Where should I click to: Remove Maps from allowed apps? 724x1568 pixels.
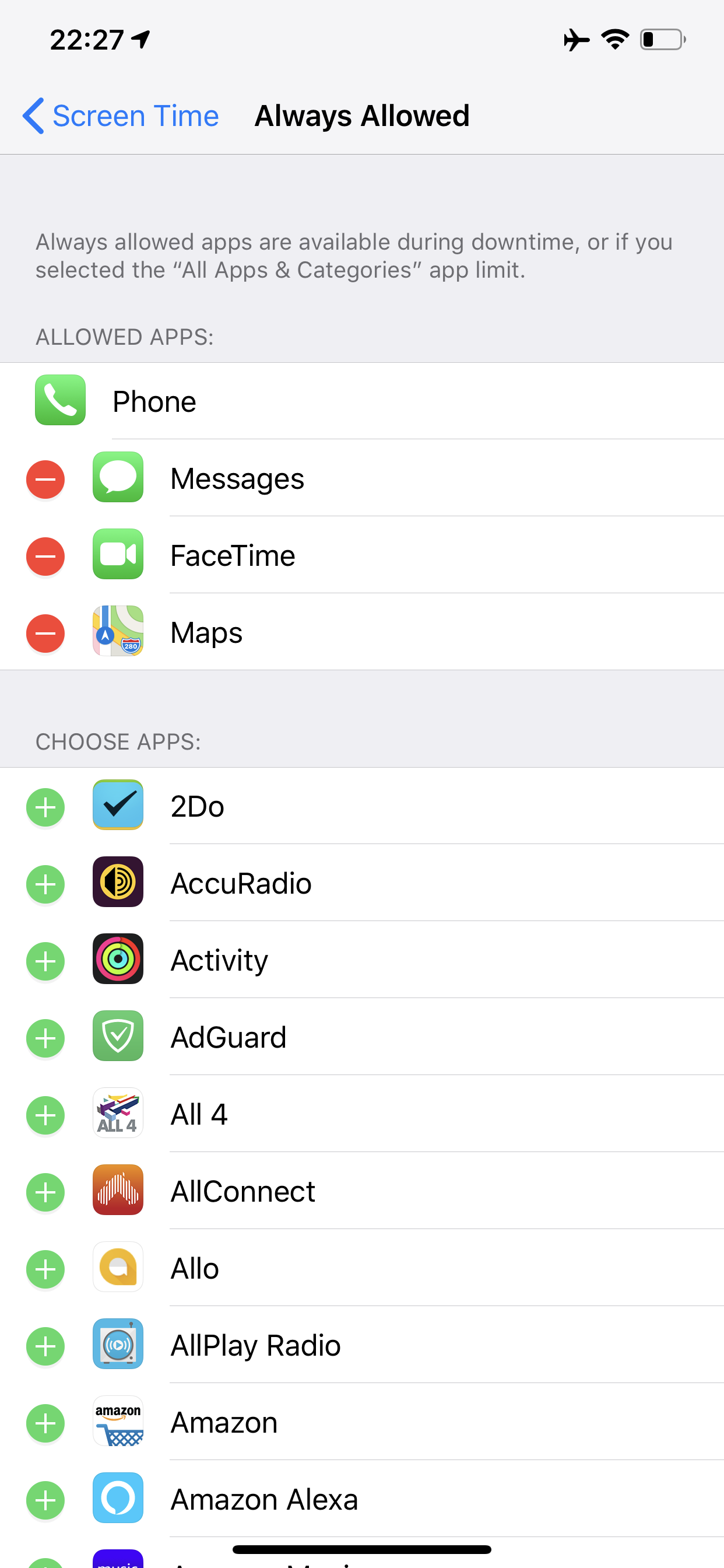click(45, 633)
